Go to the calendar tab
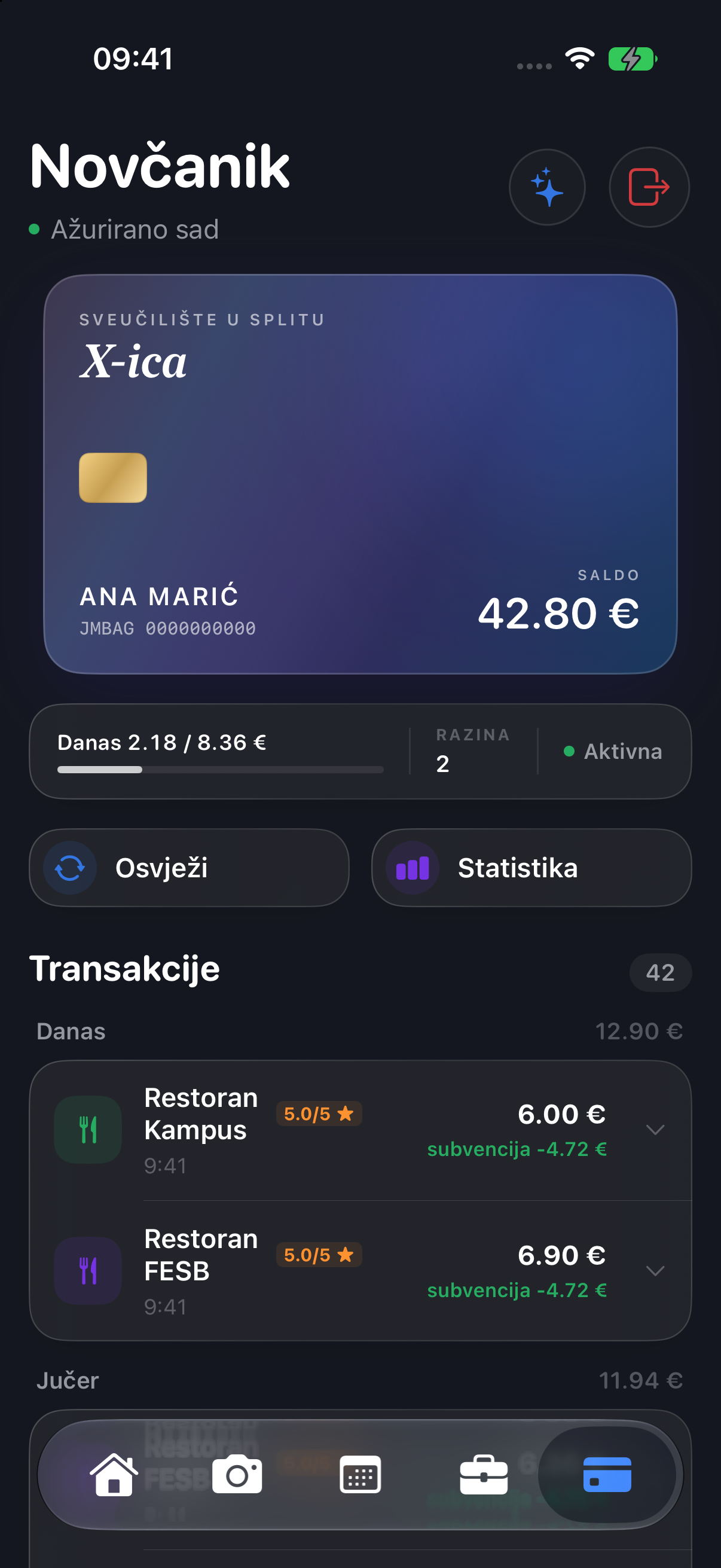Screen dimensions: 721x1568 [360, 1475]
